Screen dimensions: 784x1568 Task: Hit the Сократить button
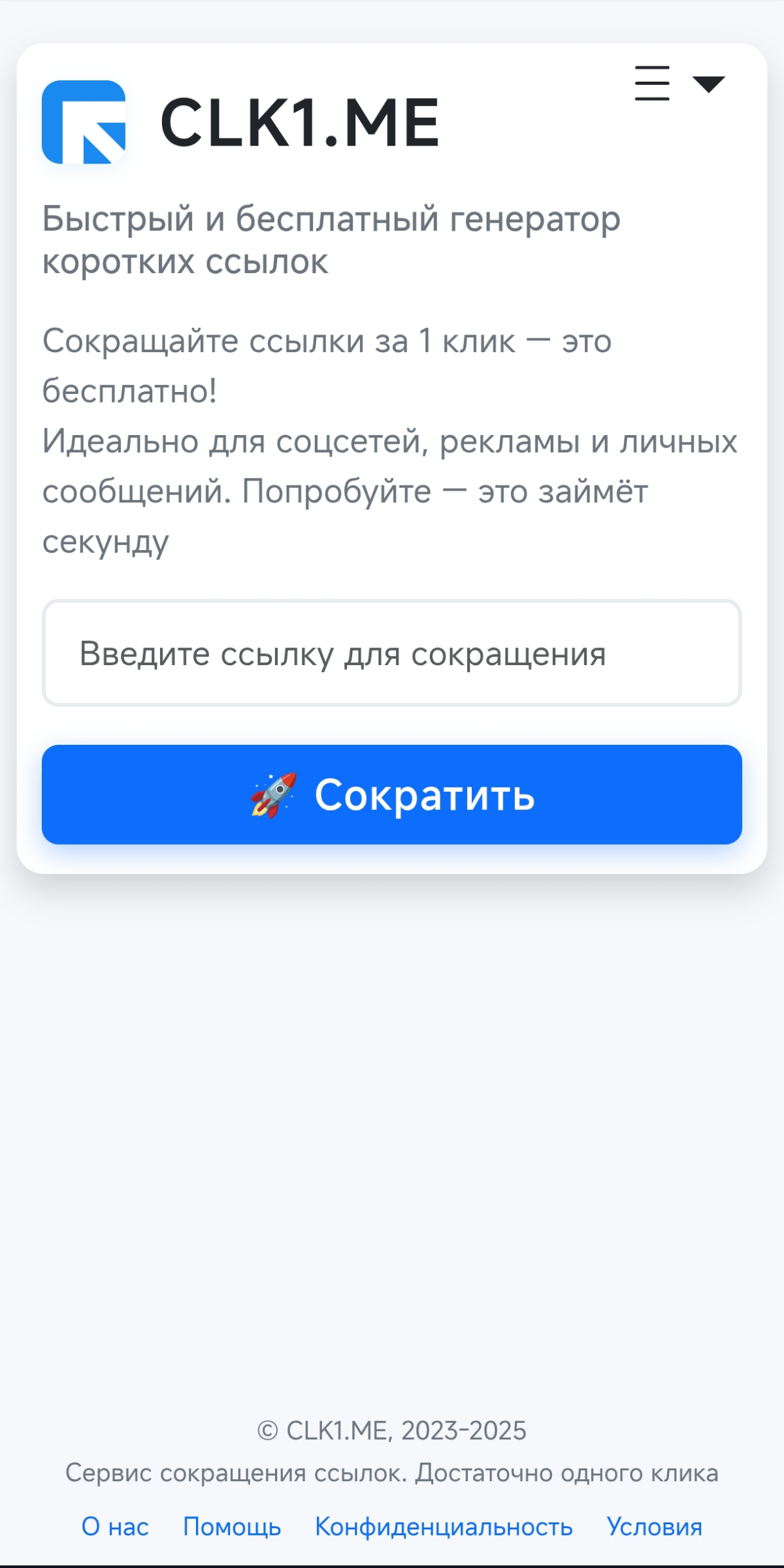(x=392, y=794)
